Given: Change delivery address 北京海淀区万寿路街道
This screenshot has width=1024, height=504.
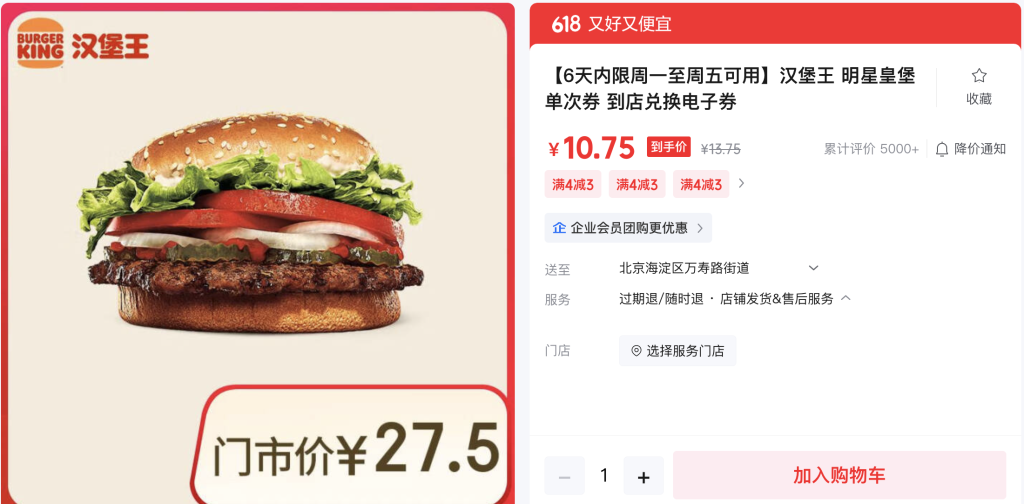Looking at the screenshot, I should click(718, 268).
